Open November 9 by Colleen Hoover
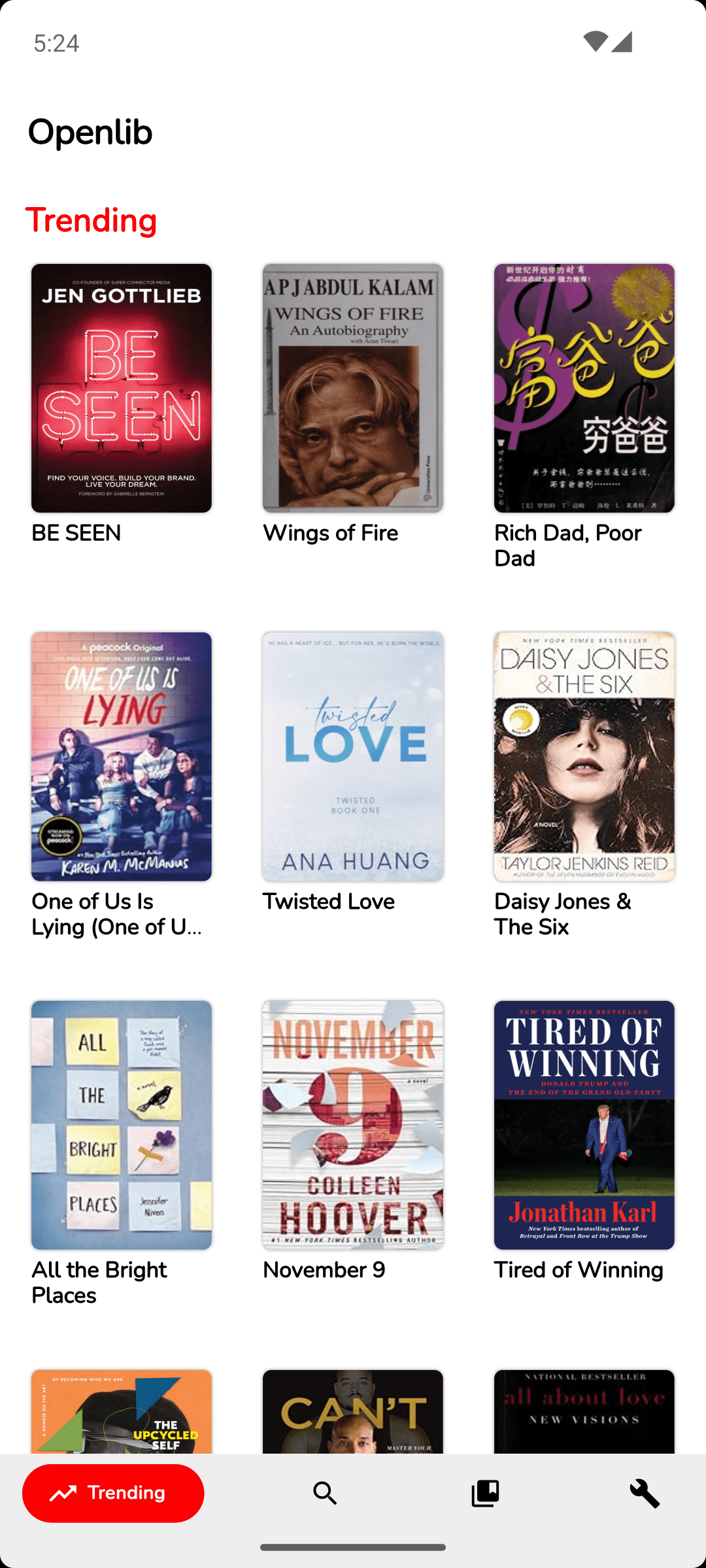706x1568 pixels. pyautogui.click(x=353, y=1125)
